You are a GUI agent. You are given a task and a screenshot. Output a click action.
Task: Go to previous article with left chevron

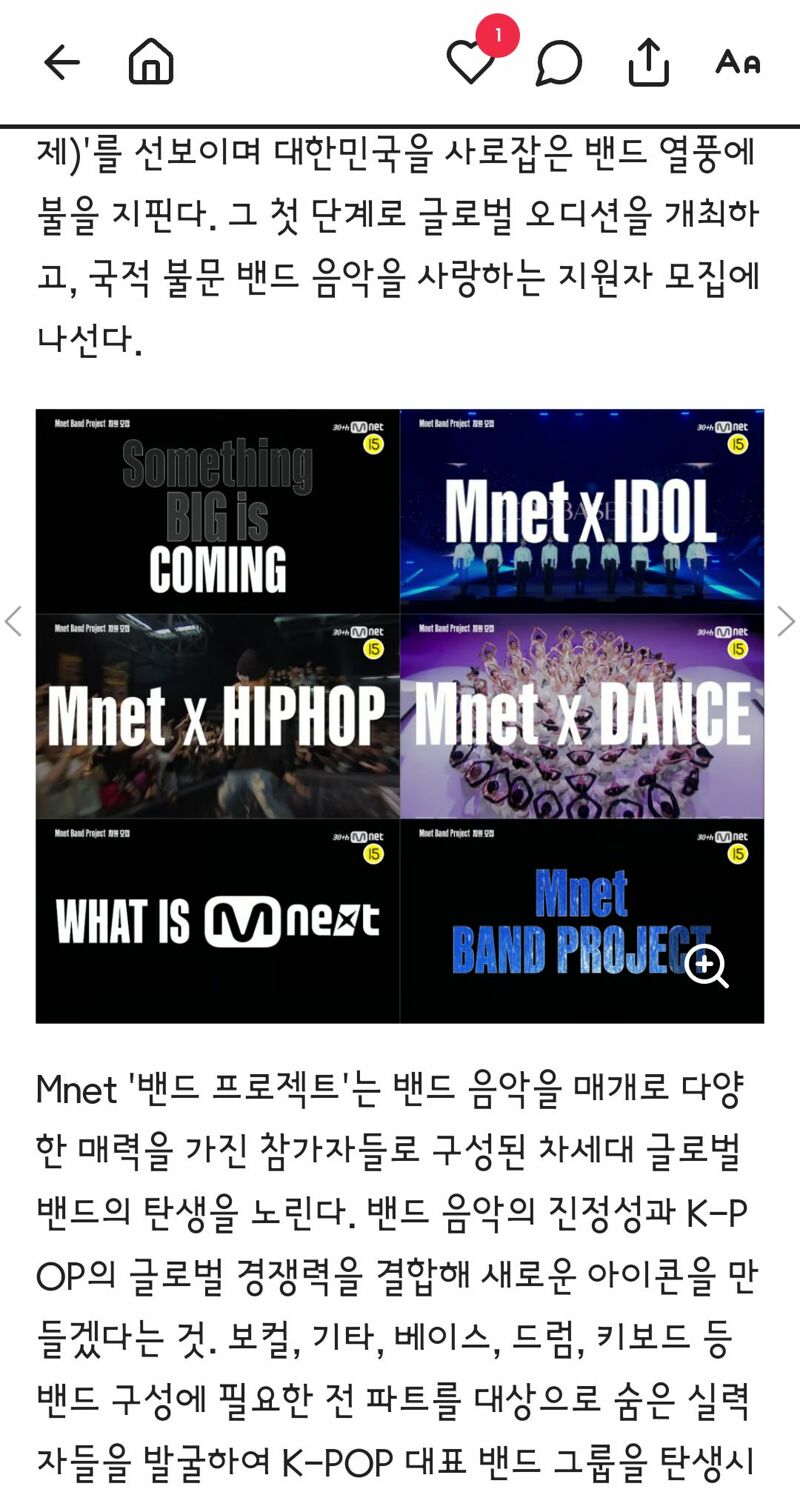pyautogui.click(x=13, y=621)
